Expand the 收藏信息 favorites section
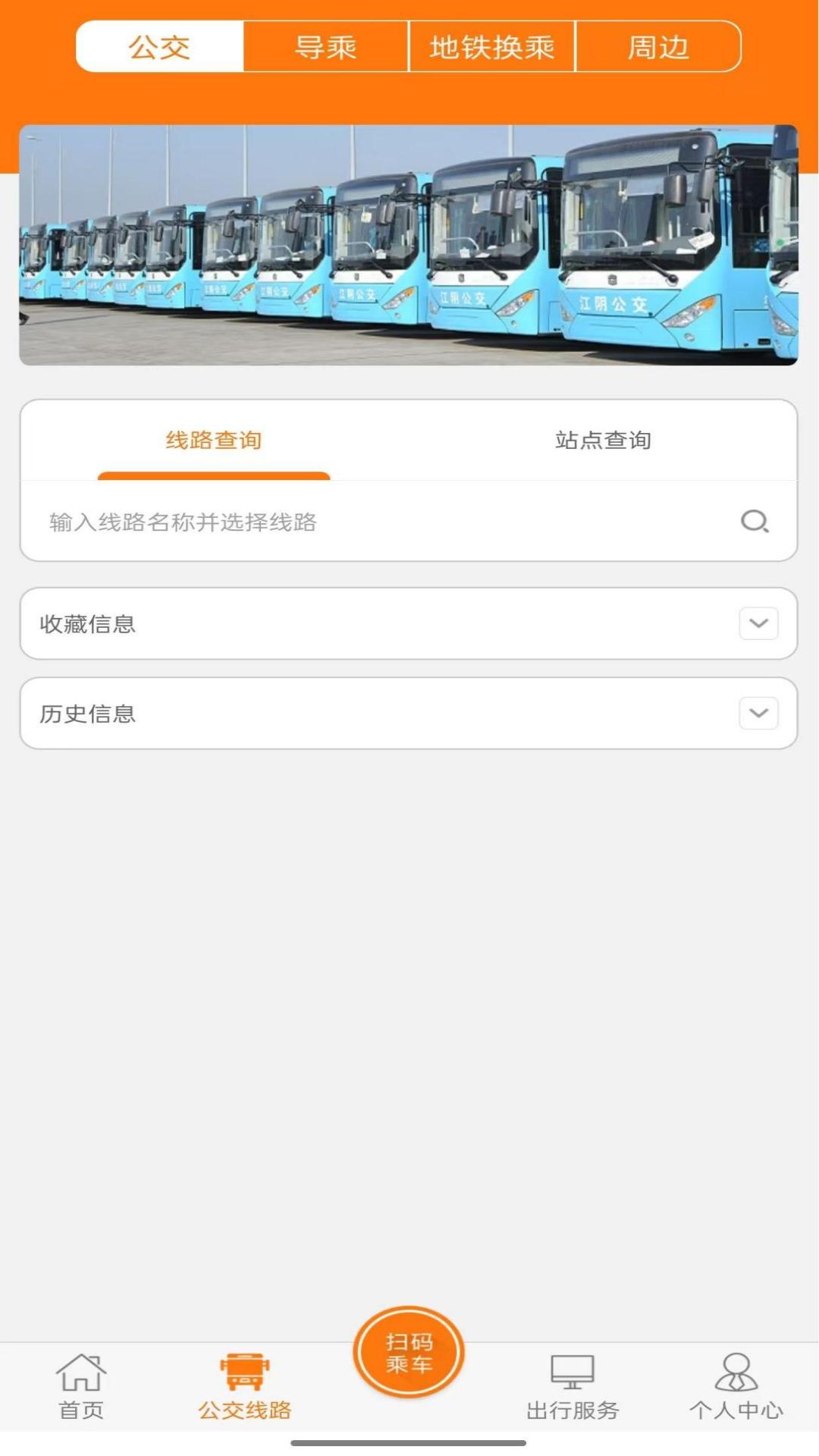 [409, 623]
